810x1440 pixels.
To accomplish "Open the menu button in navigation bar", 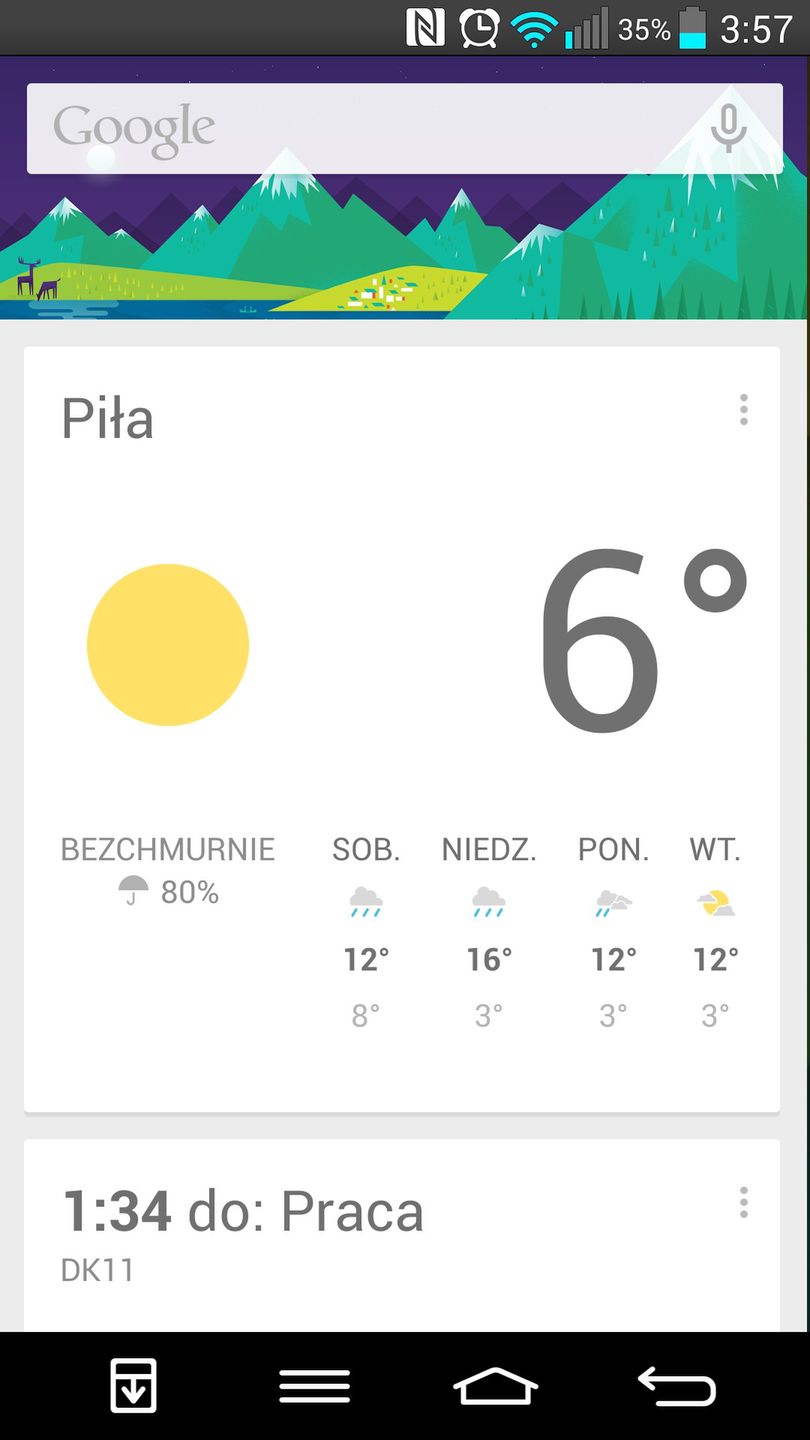I will (x=314, y=1387).
